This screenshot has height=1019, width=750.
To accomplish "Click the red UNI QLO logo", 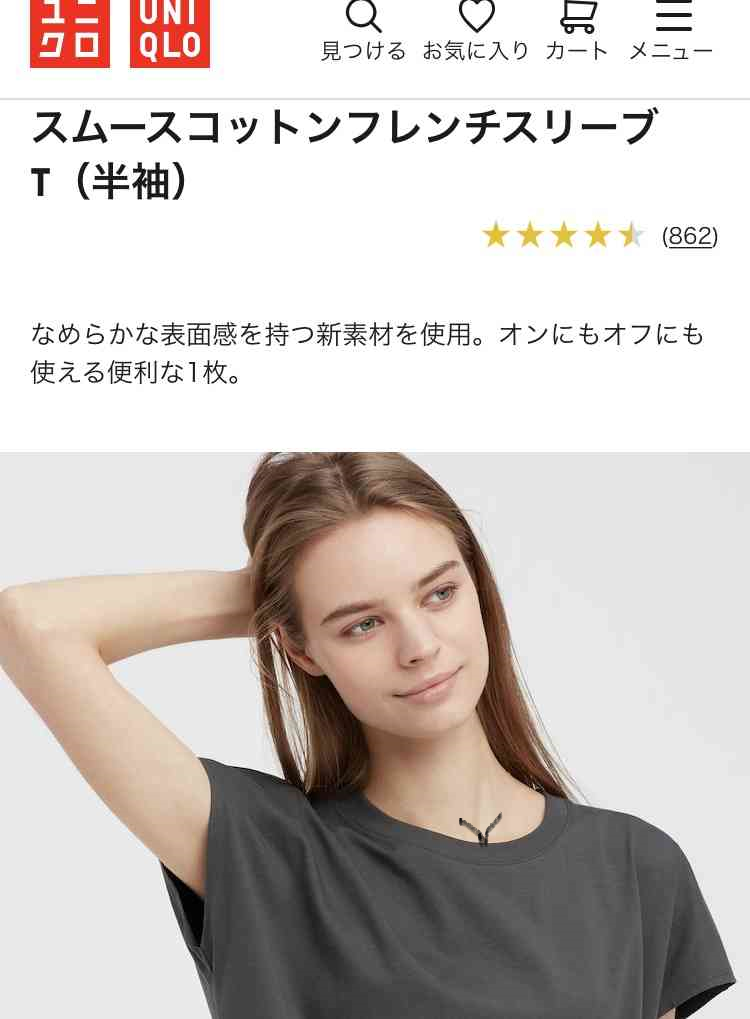I will coord(169,34).
